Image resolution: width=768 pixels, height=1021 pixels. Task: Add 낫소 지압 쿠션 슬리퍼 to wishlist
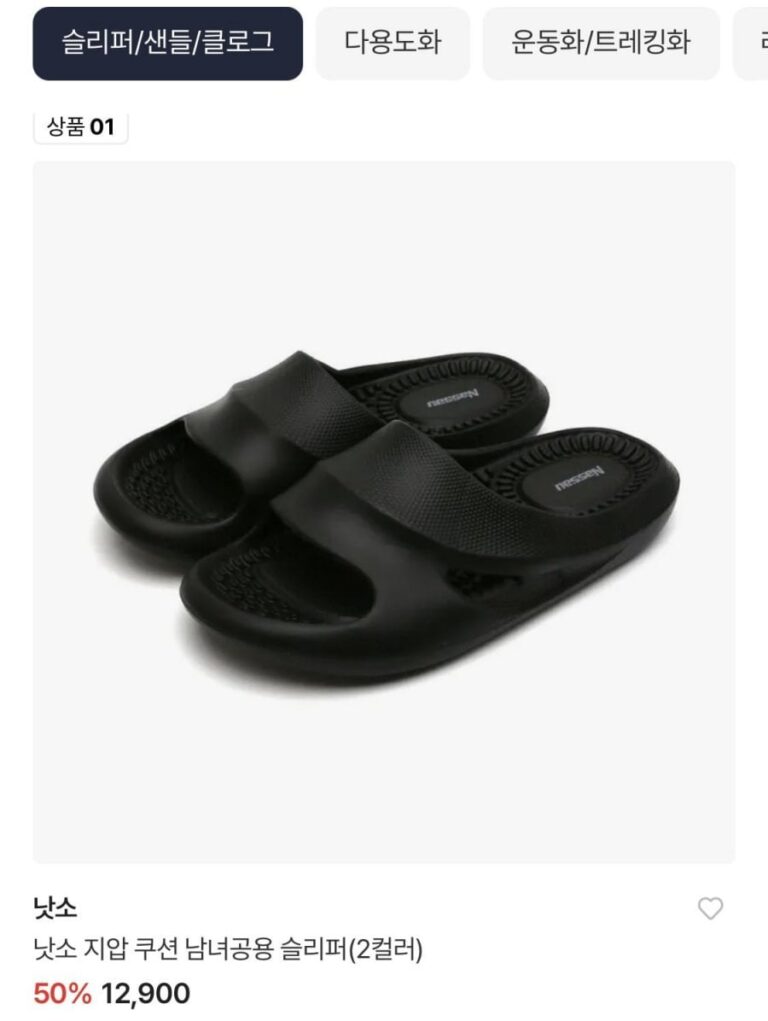click(710, 909)
